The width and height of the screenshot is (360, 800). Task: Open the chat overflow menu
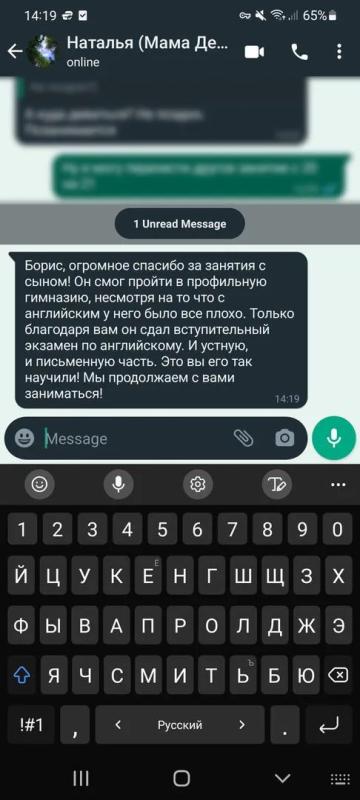click(x=339, y=52)
